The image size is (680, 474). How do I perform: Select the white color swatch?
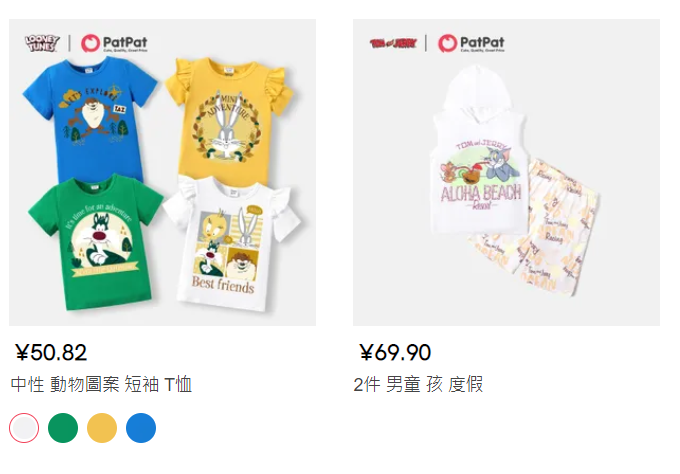(24, 427)
